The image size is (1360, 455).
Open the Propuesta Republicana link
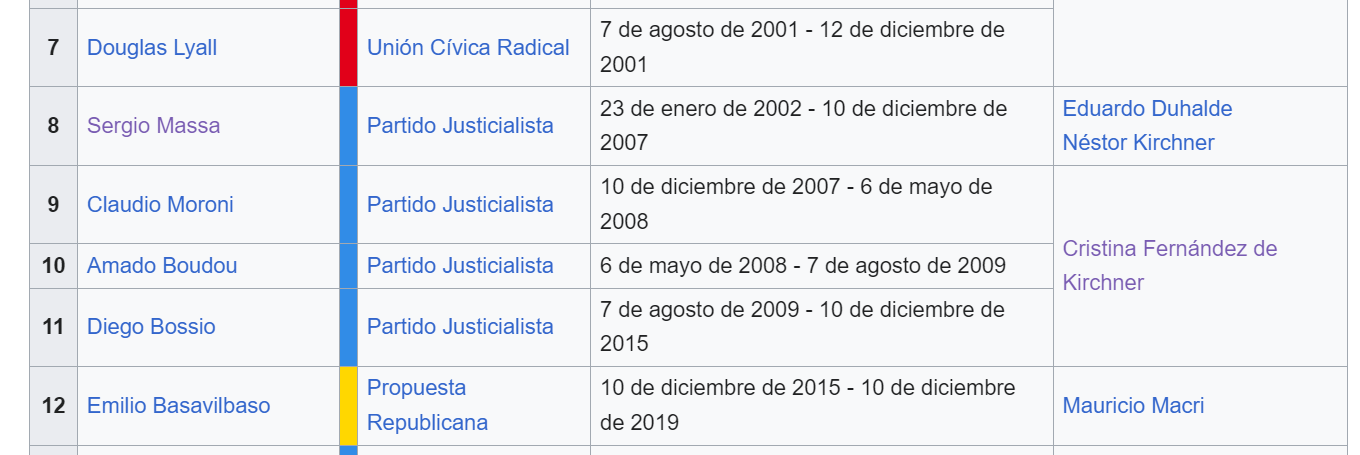[x=427, y=405]
